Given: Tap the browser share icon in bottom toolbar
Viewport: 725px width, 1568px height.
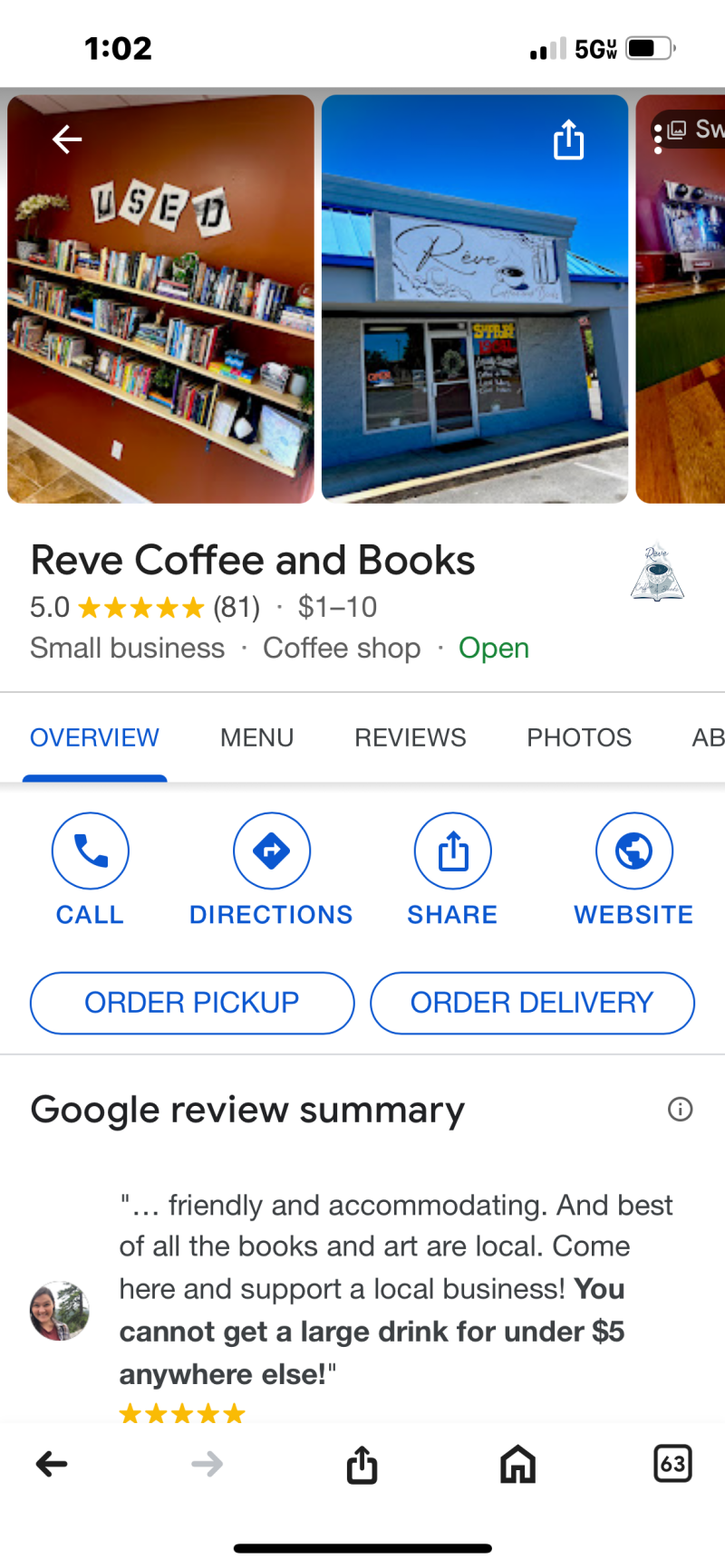Looking at the screenshot, I should (x=362, y=1464).
